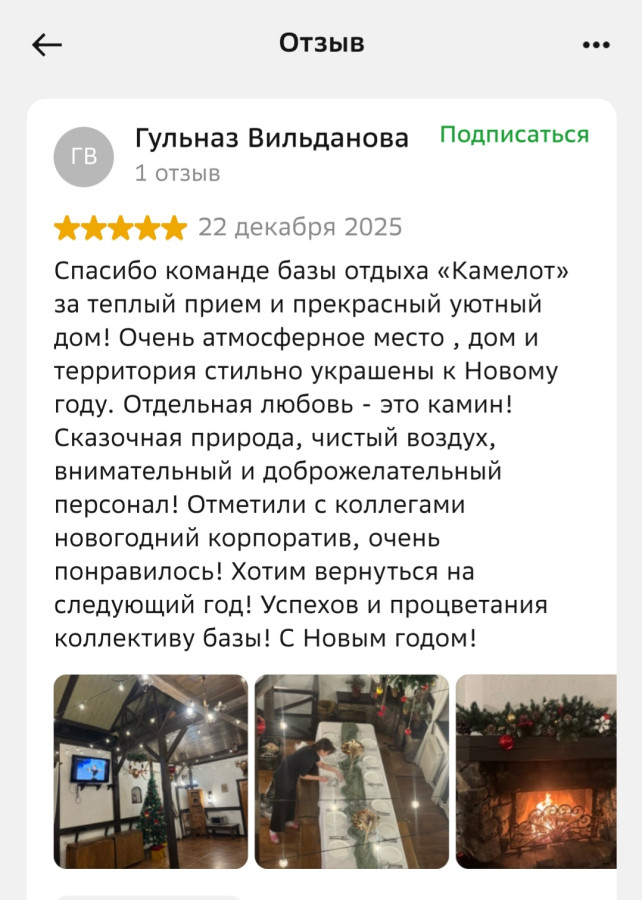View the photo of the long dining table
Image resolution: width=642 pixels, height=900 pixels.
352,771
